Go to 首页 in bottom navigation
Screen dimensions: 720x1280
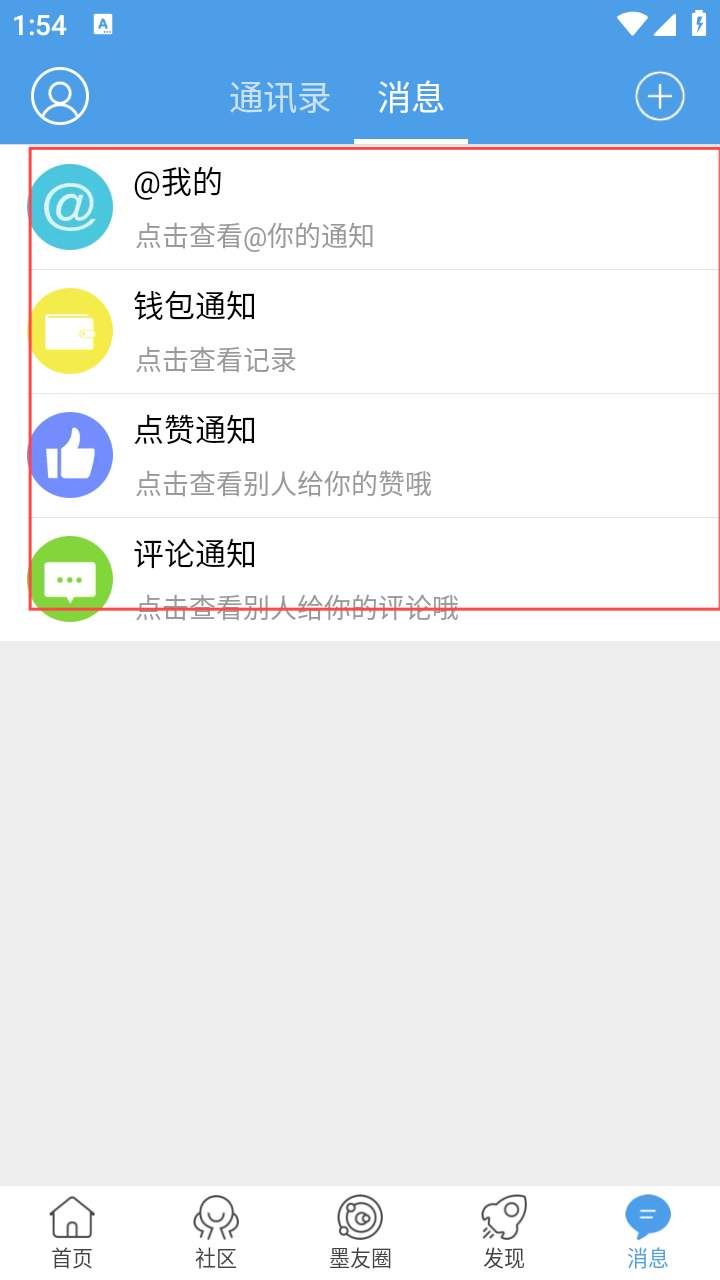tap(72, 1232)
